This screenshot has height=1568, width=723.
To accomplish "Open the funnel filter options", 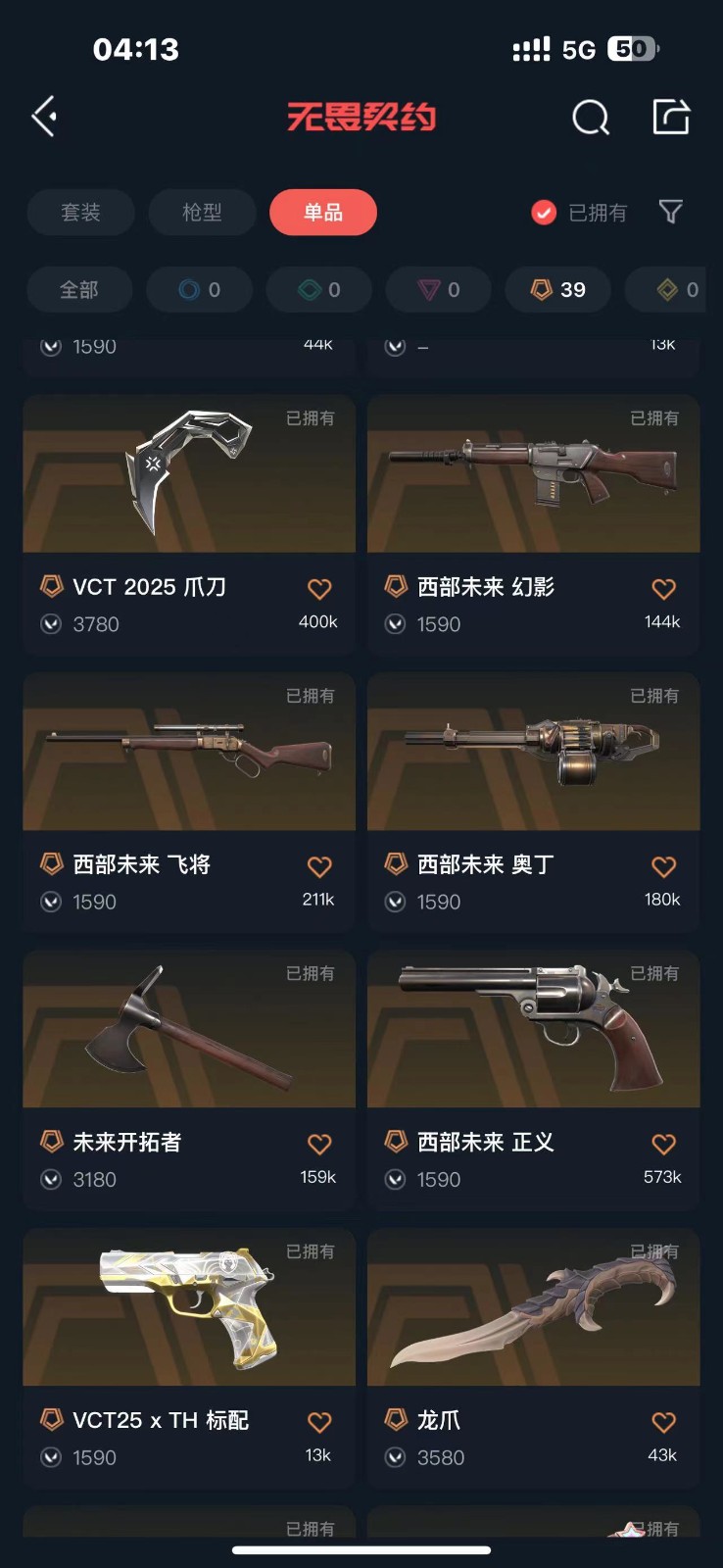I will [670, 212].
